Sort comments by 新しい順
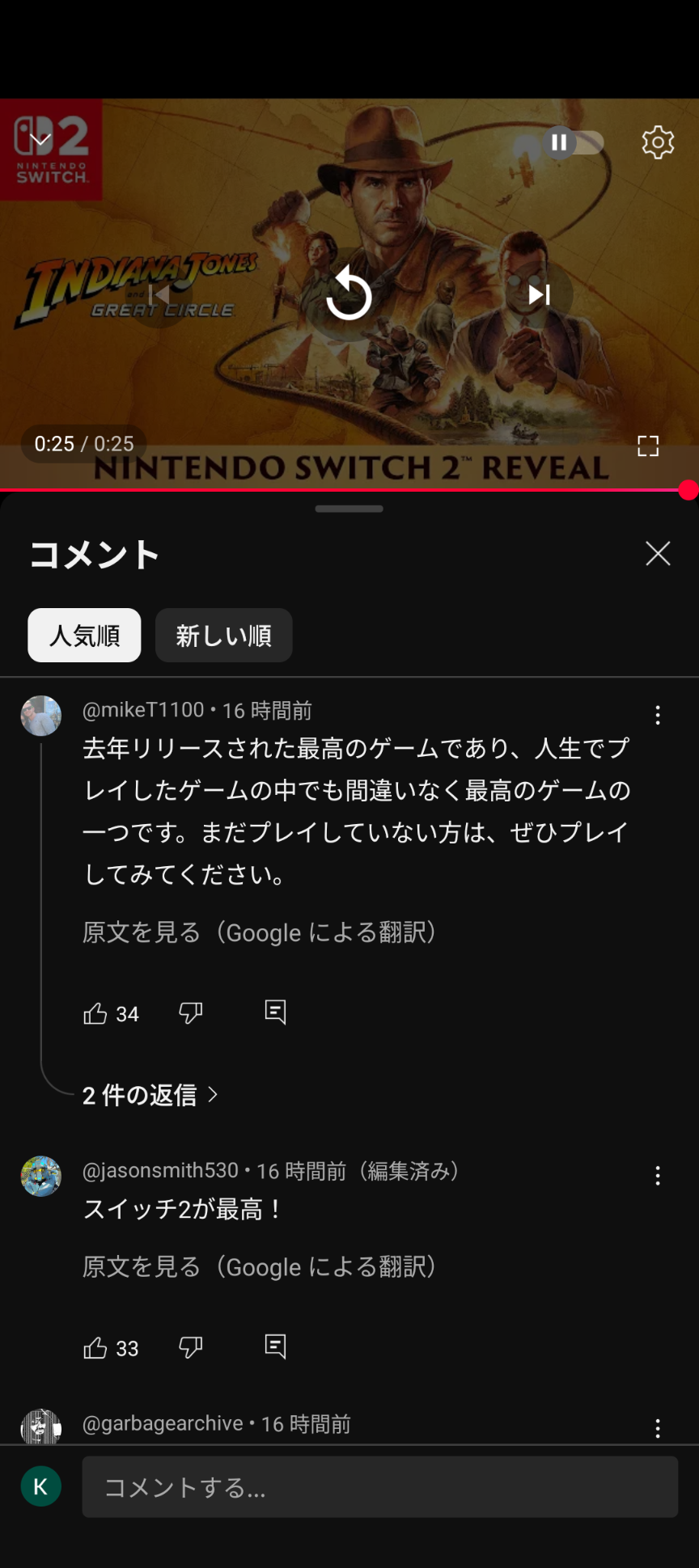The width and height of the screenshot is (699, 1568). (x=223, y=636)
